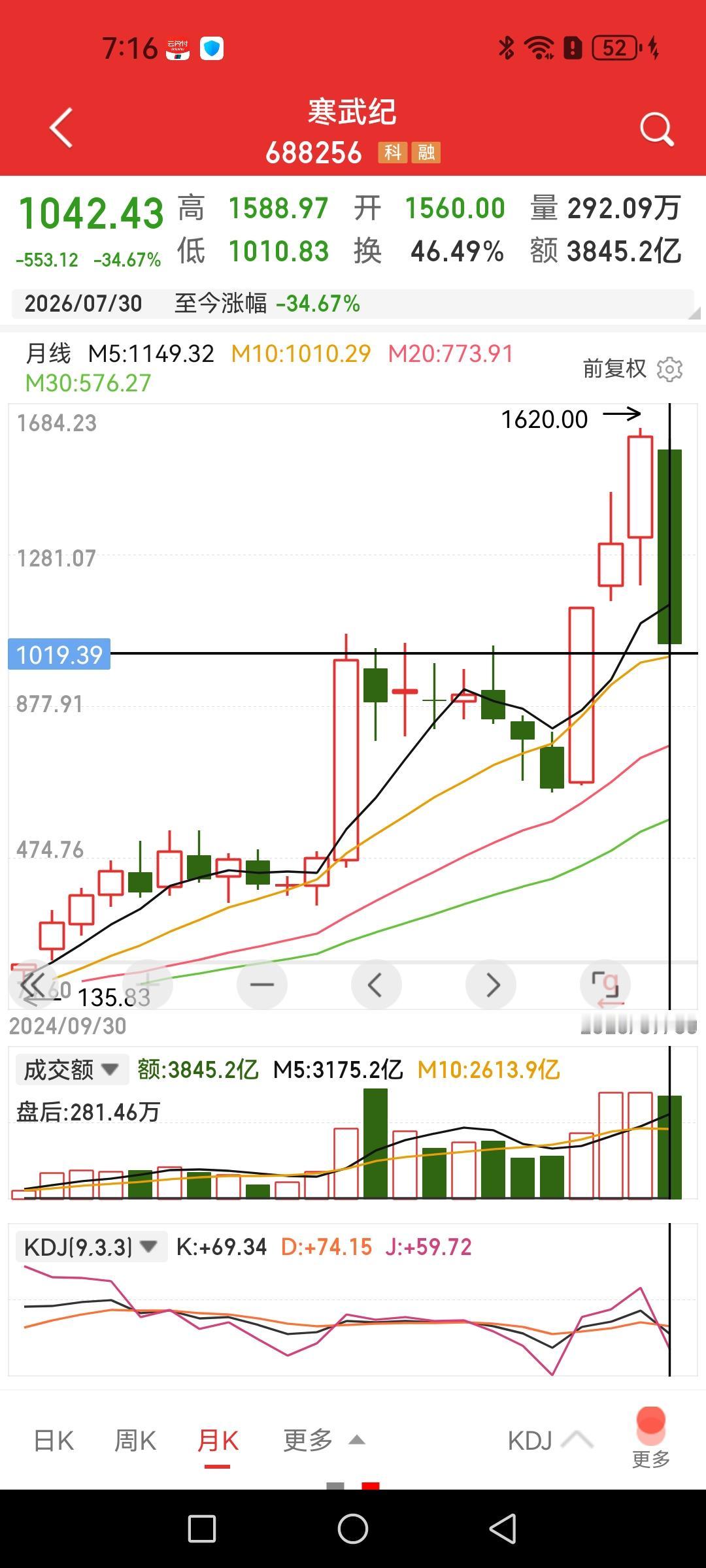Open chart settings gear next to 前复权
The width and height of the screenshot is (706, 1568).
pos(669,369)
